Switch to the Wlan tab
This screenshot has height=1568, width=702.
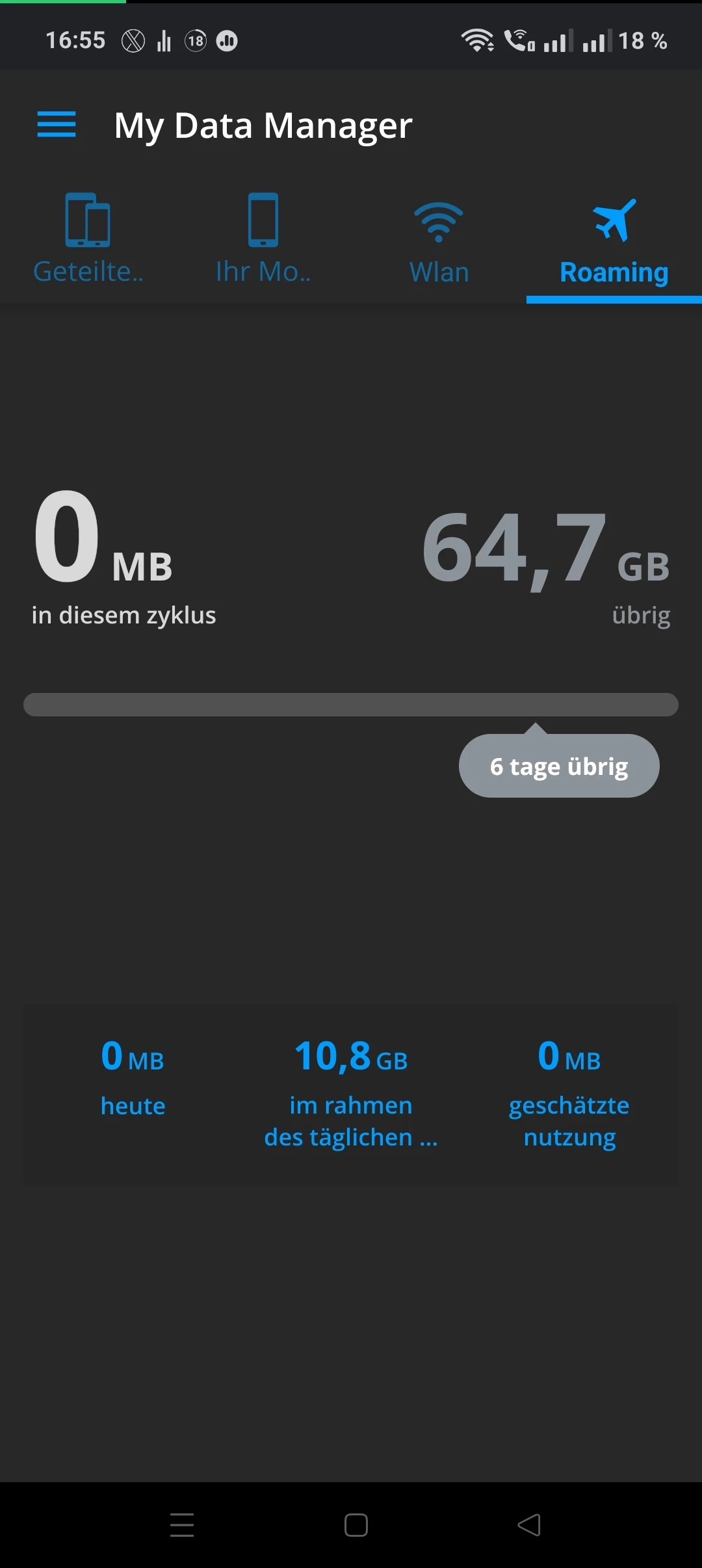pyautogui.click(x=439, y=239)
